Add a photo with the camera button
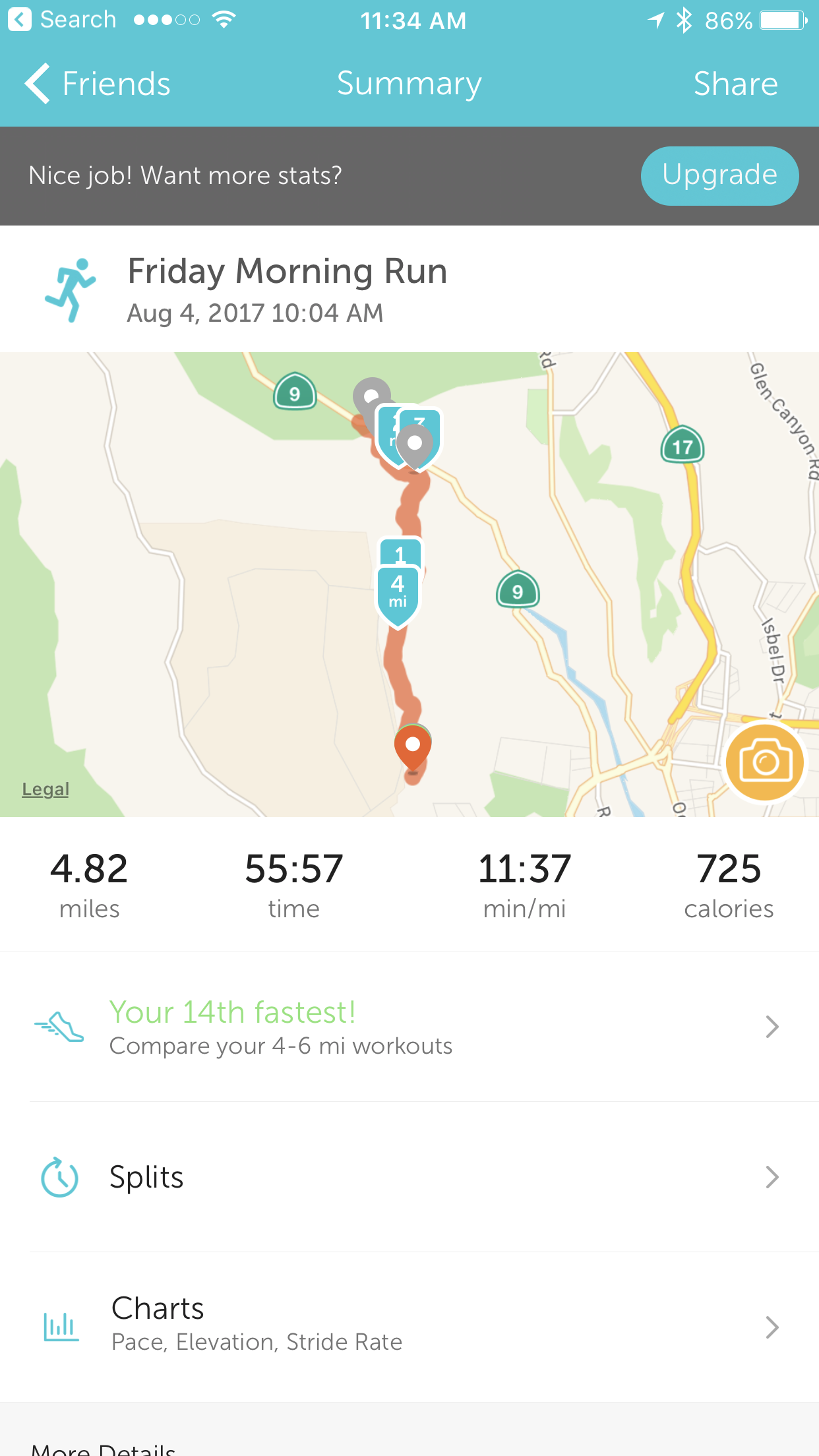The image size is (819, 1456). point(764,762)
